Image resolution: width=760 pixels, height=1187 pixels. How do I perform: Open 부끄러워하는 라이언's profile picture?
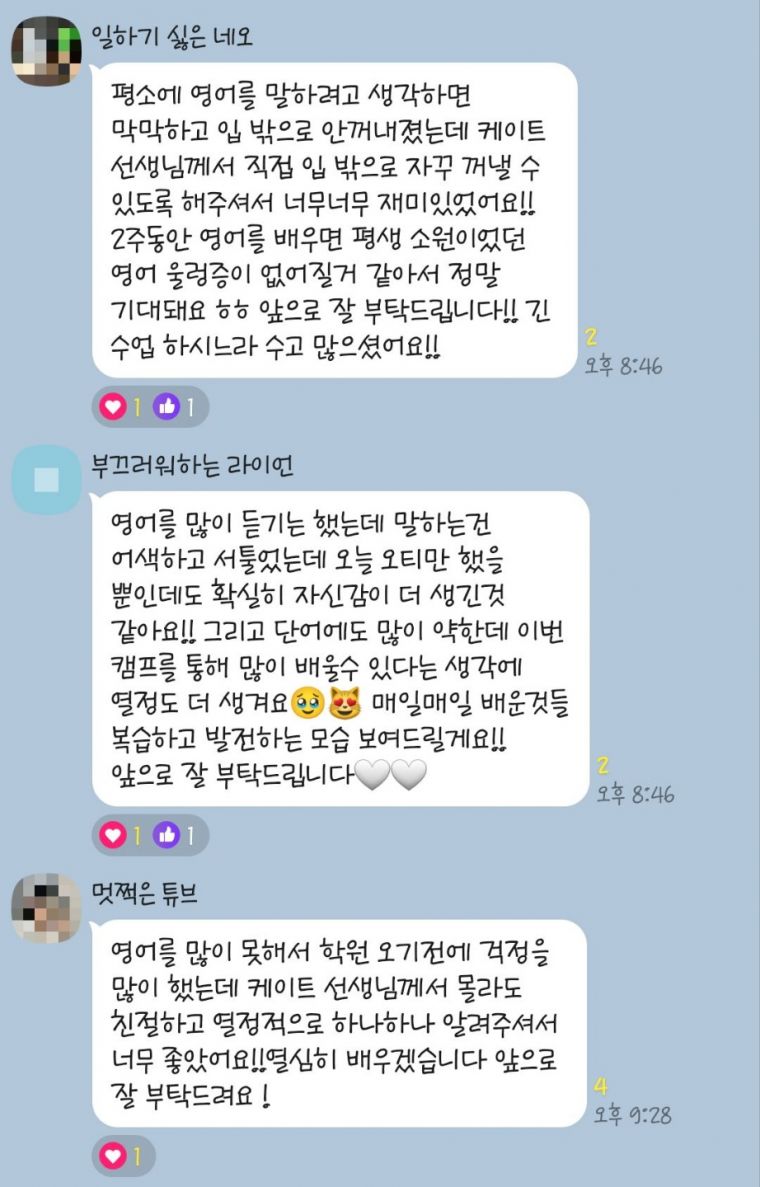46,480
